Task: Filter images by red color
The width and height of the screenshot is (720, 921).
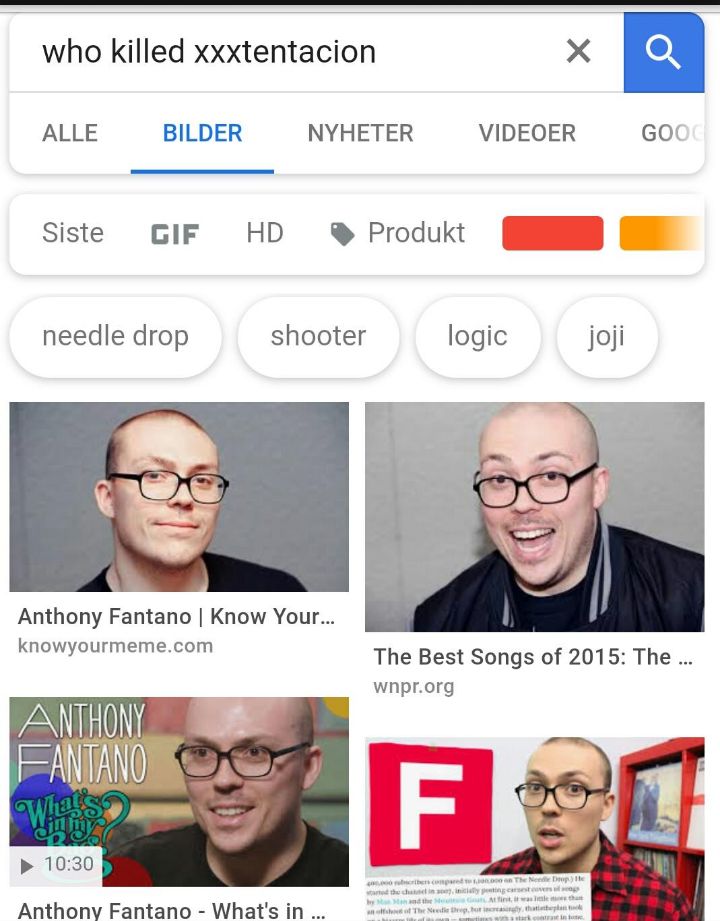Action: pos(553,233)
